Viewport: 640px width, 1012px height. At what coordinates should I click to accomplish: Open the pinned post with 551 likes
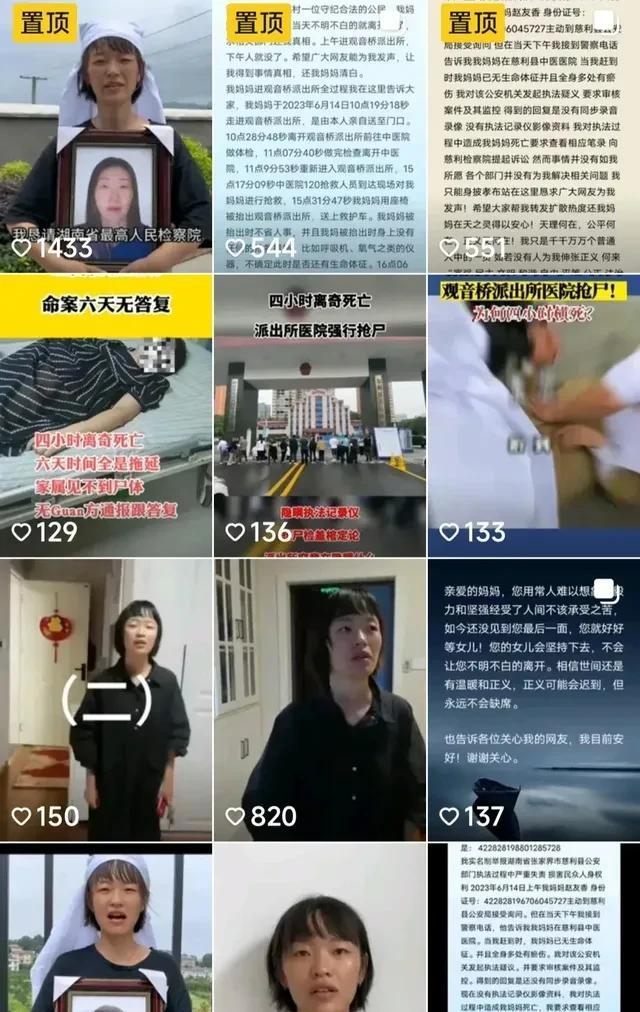coord(534,135)
